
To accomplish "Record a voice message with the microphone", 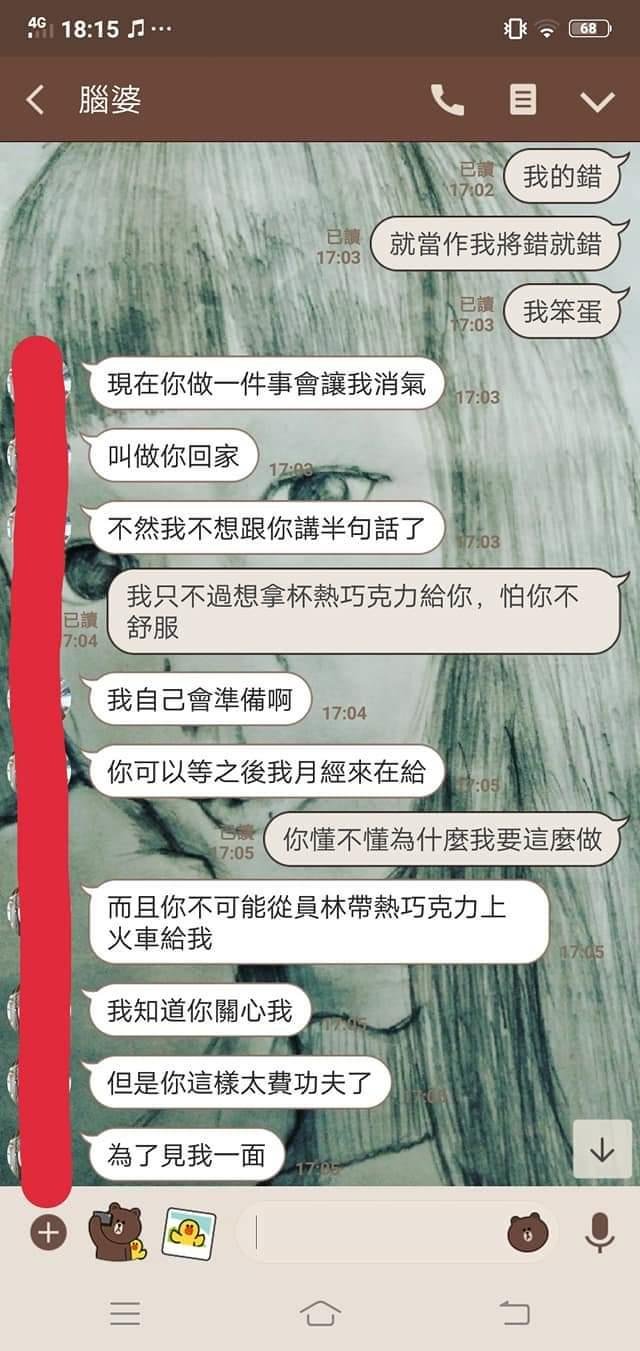I will (599, 1233).
